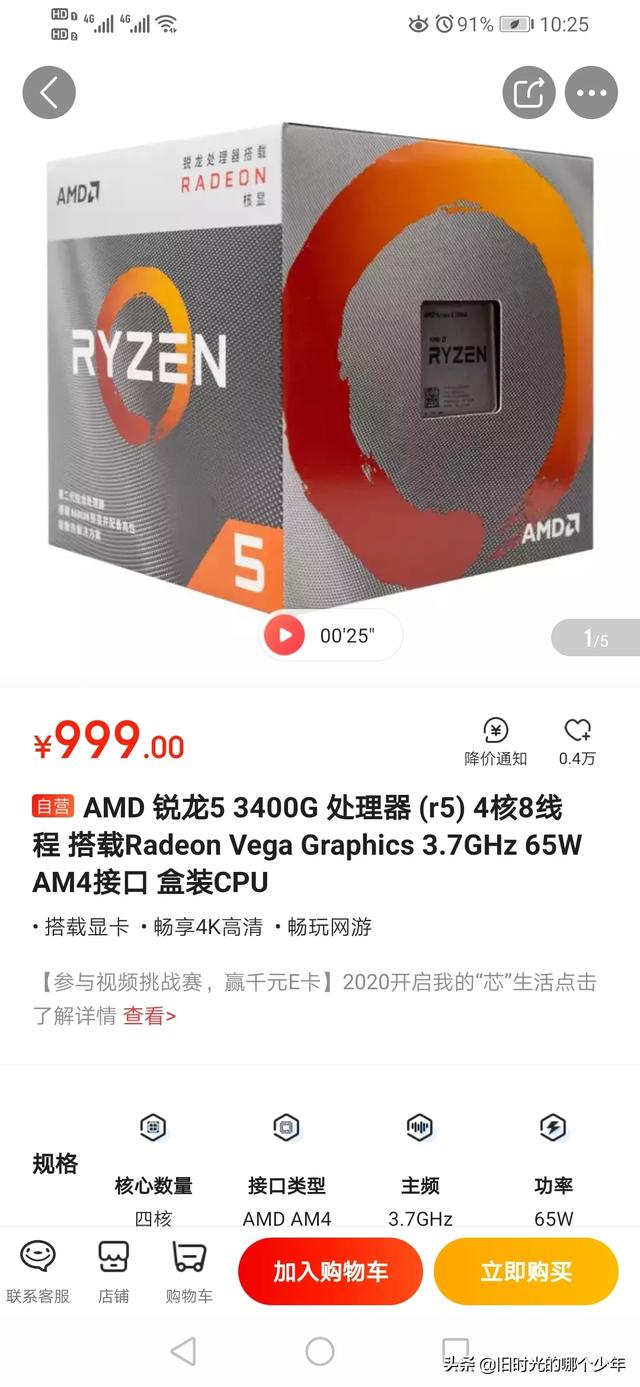Tap the system back triangle

183,1351
